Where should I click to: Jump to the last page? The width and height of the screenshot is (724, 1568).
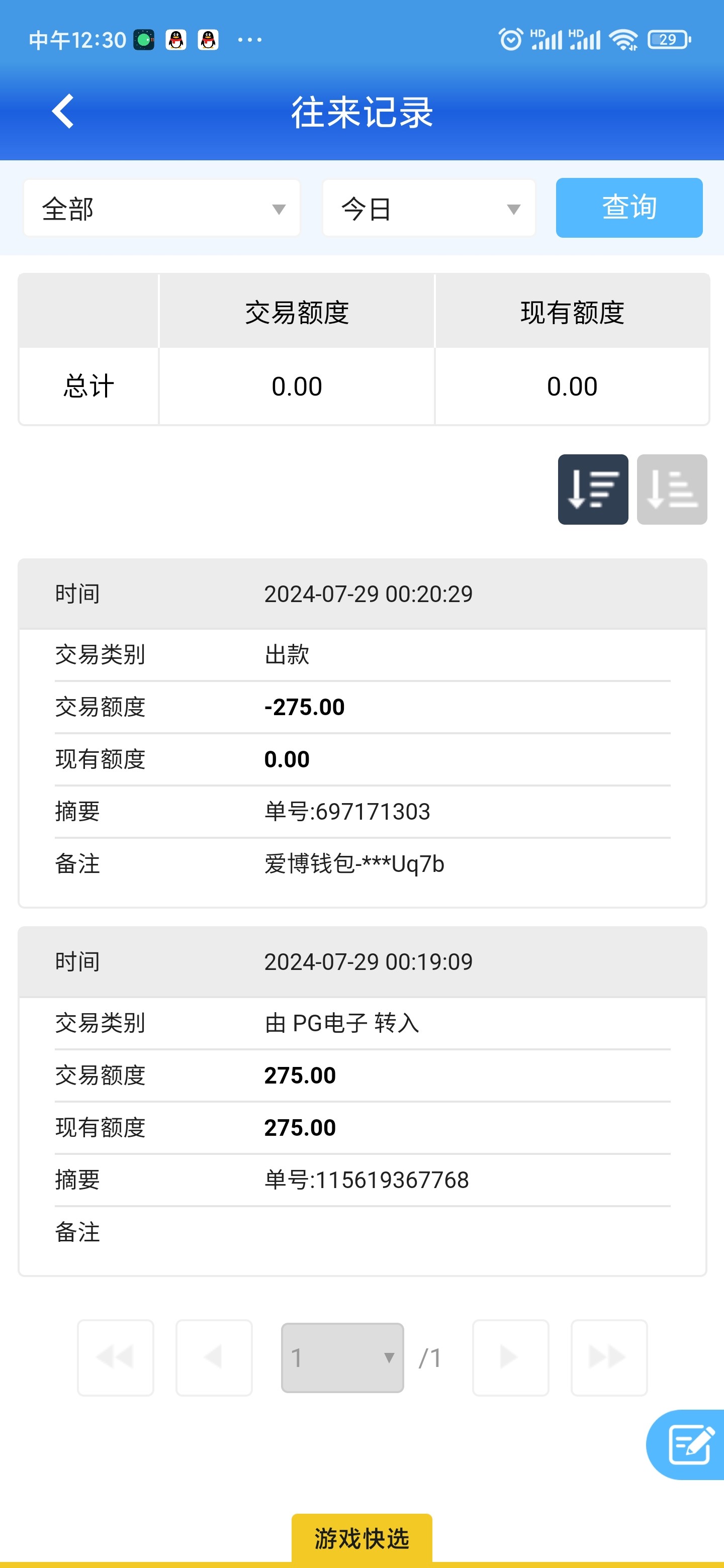(x=608, y=1357)
